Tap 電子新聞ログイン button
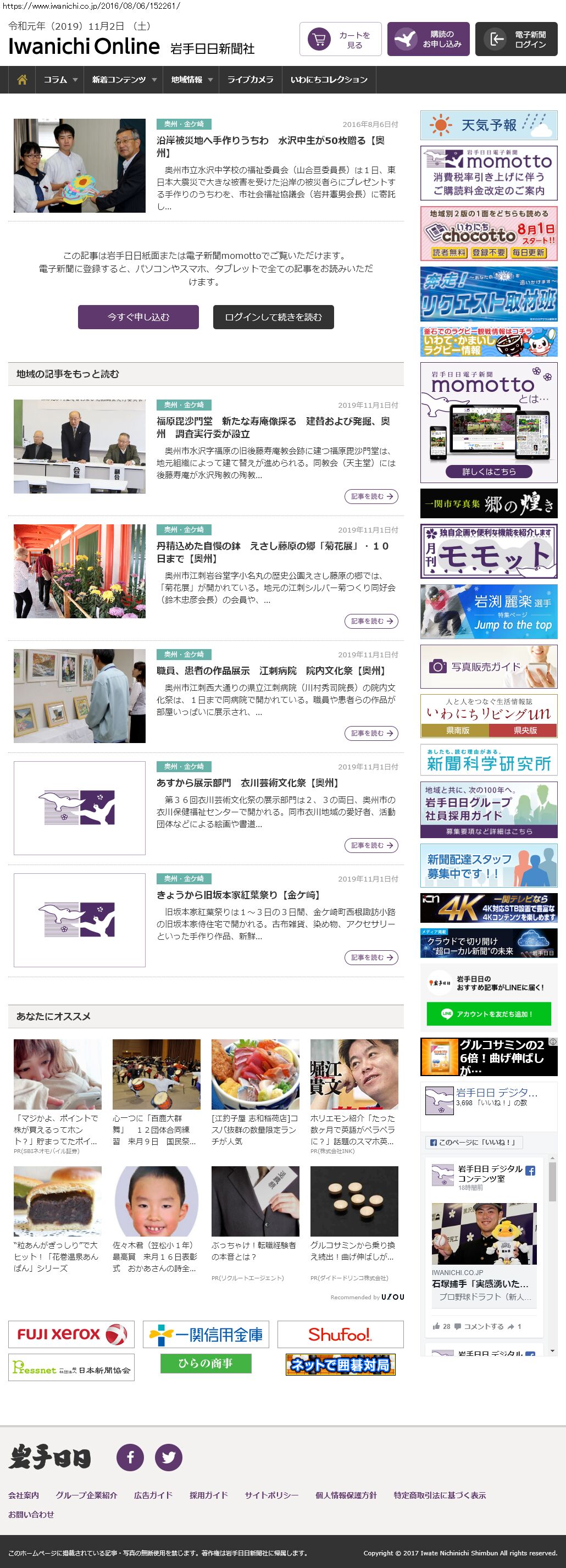This screenshot has height=1568, width=566. [516, 40]
